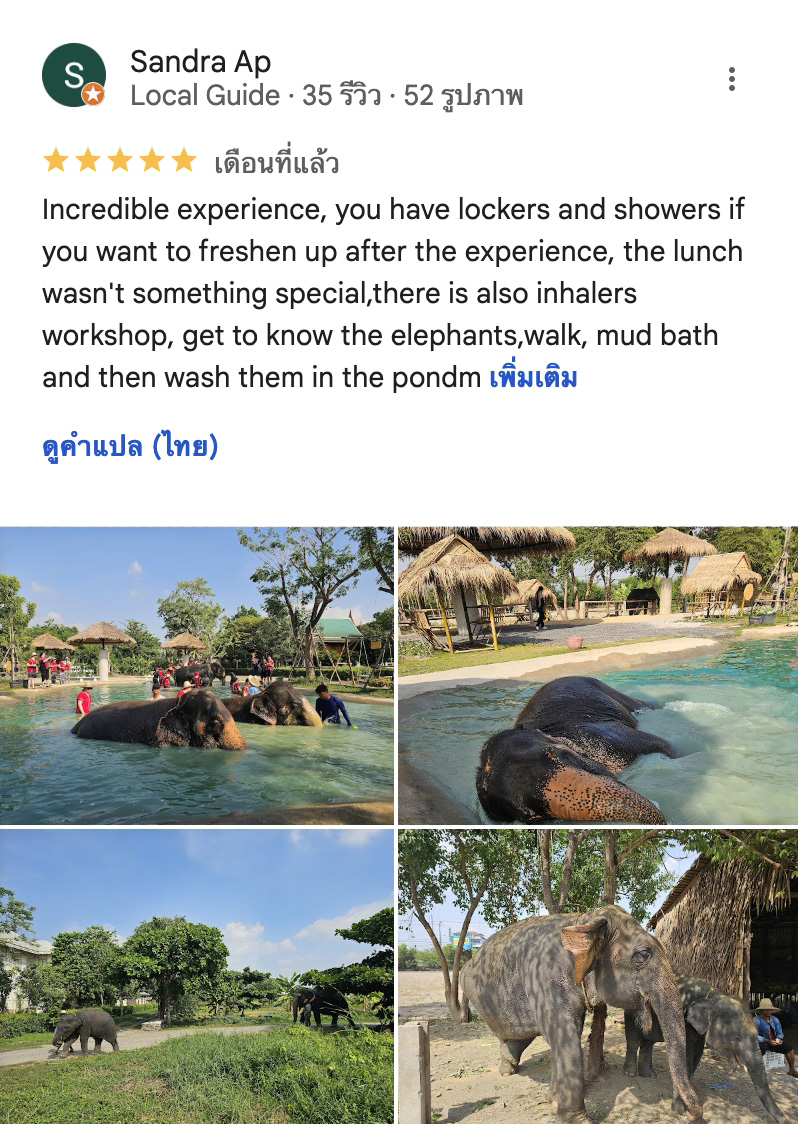View photo of elephant and calf by hut
The height and width of the screenshot is (1124, 798).
pos(598,976)
